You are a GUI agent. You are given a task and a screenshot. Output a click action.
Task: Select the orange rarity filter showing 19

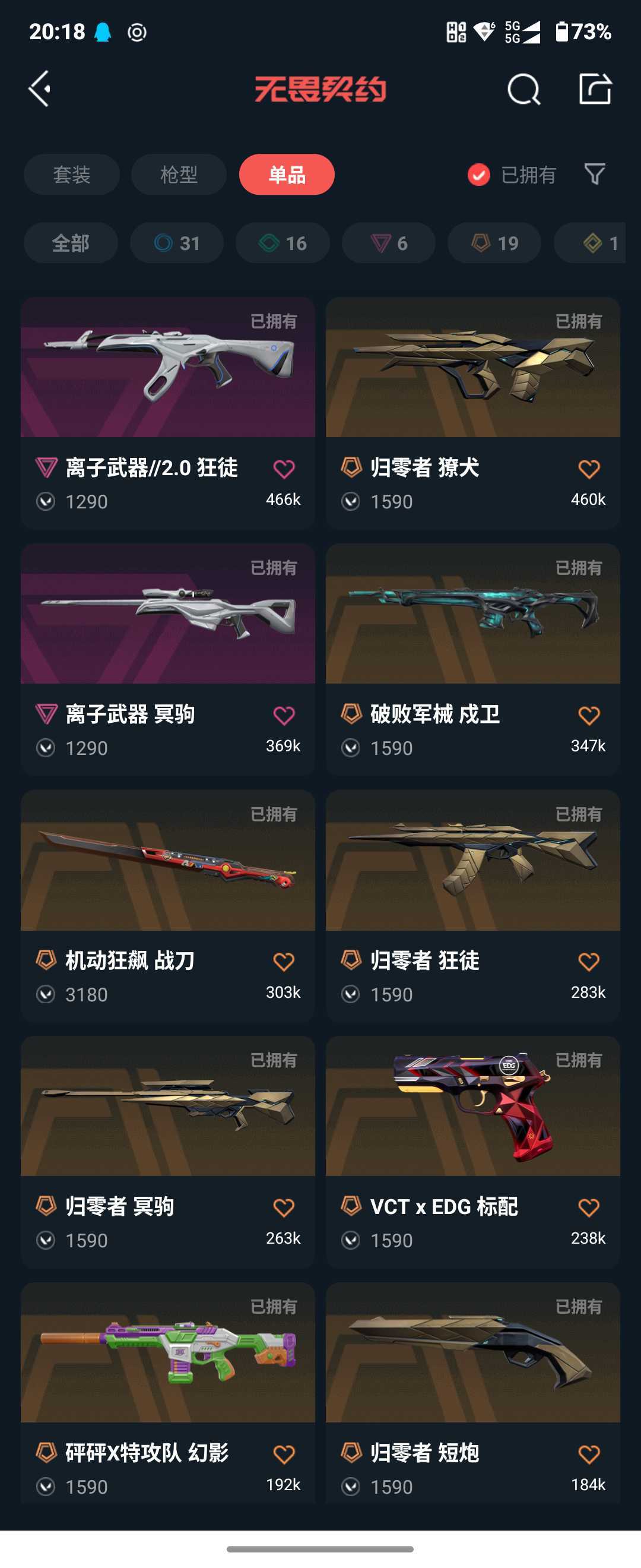pyautogui.click(x=494, y=242)
